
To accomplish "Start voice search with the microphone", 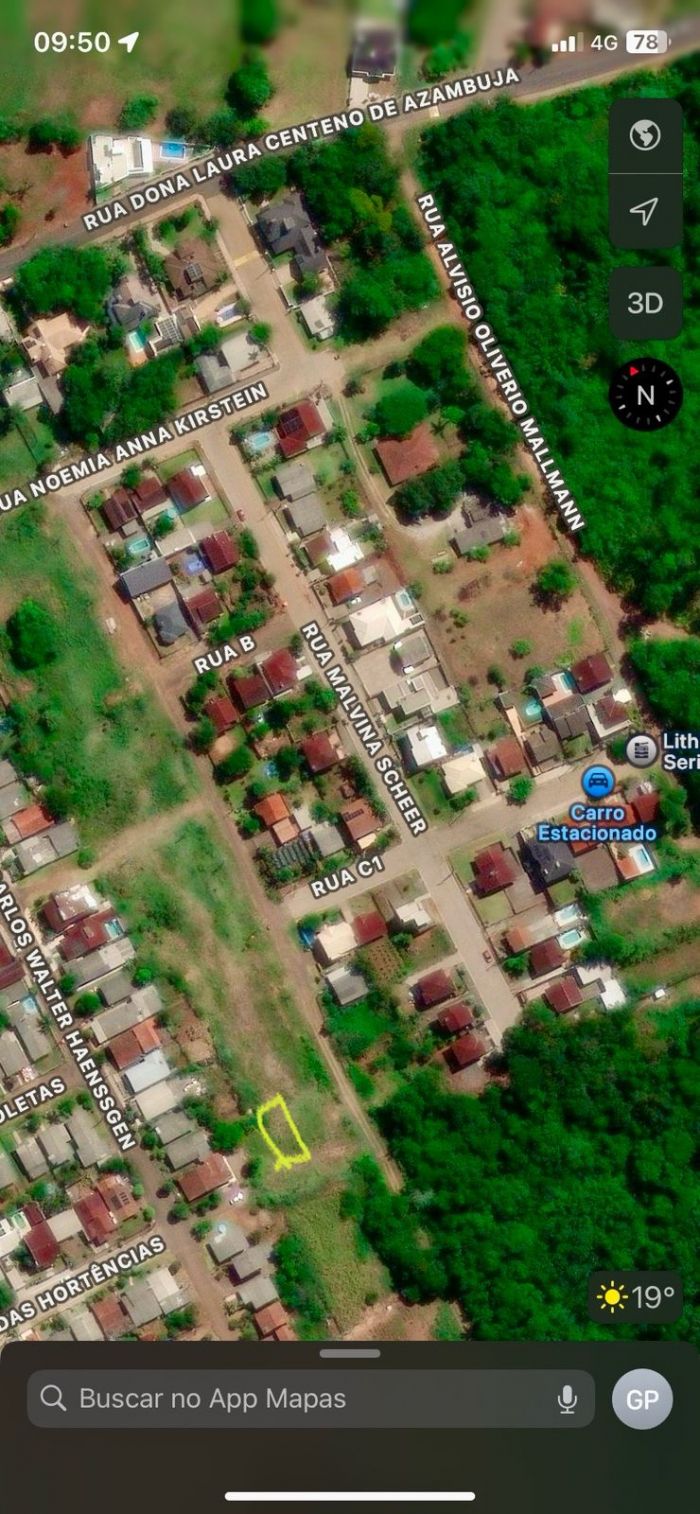I will 567,1398.
